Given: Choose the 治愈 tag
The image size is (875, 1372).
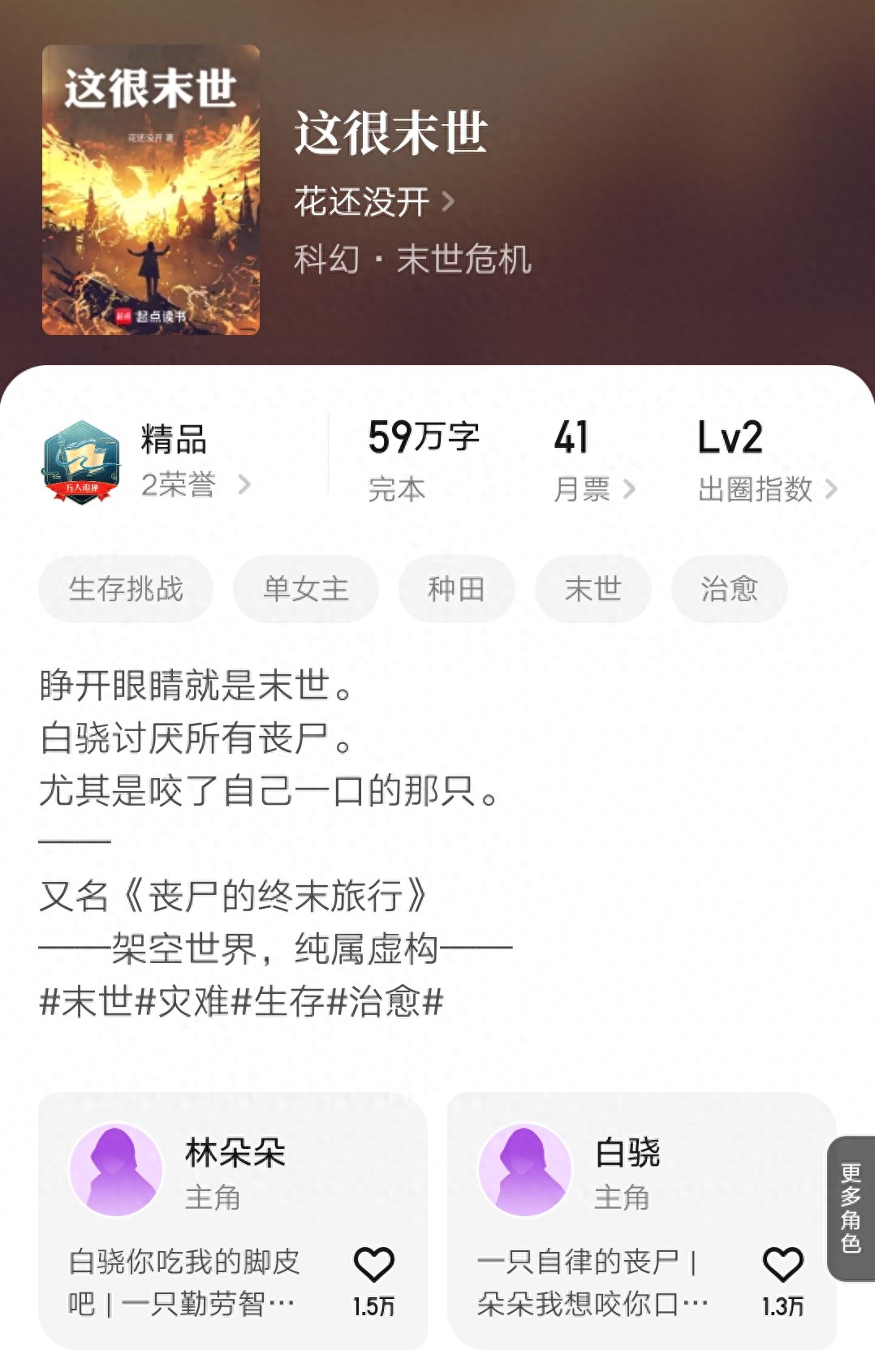Looking at the screenshot, I should point(729,589).
